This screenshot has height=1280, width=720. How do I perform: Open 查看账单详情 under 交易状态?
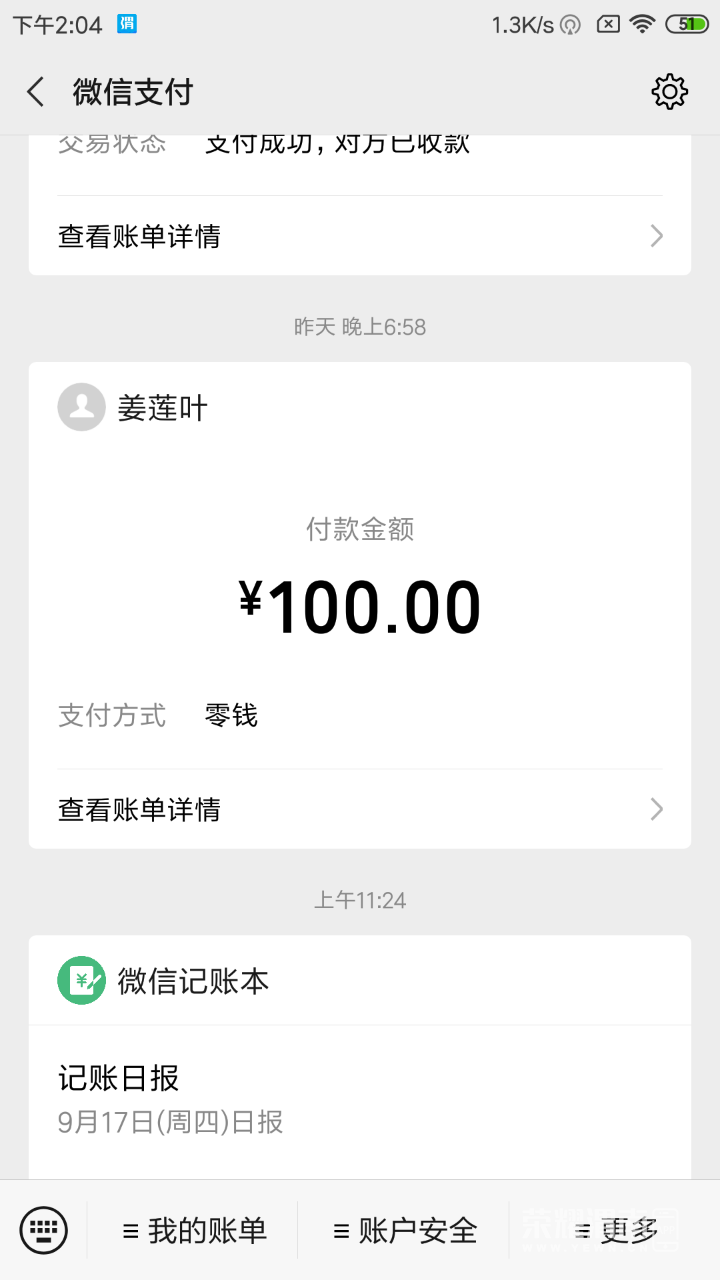click(x=360, y=237)
